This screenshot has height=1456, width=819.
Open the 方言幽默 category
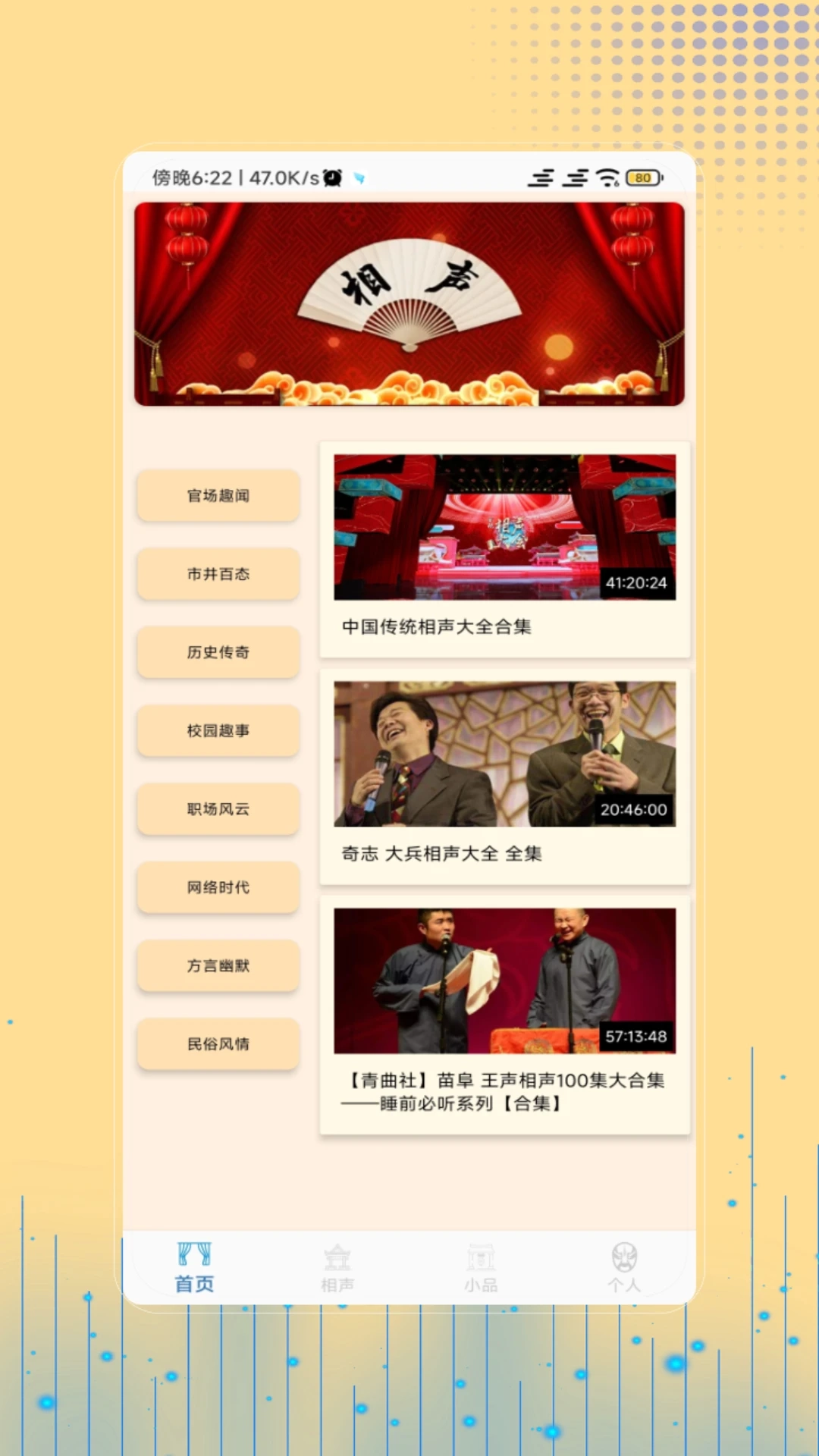point(218,965)
